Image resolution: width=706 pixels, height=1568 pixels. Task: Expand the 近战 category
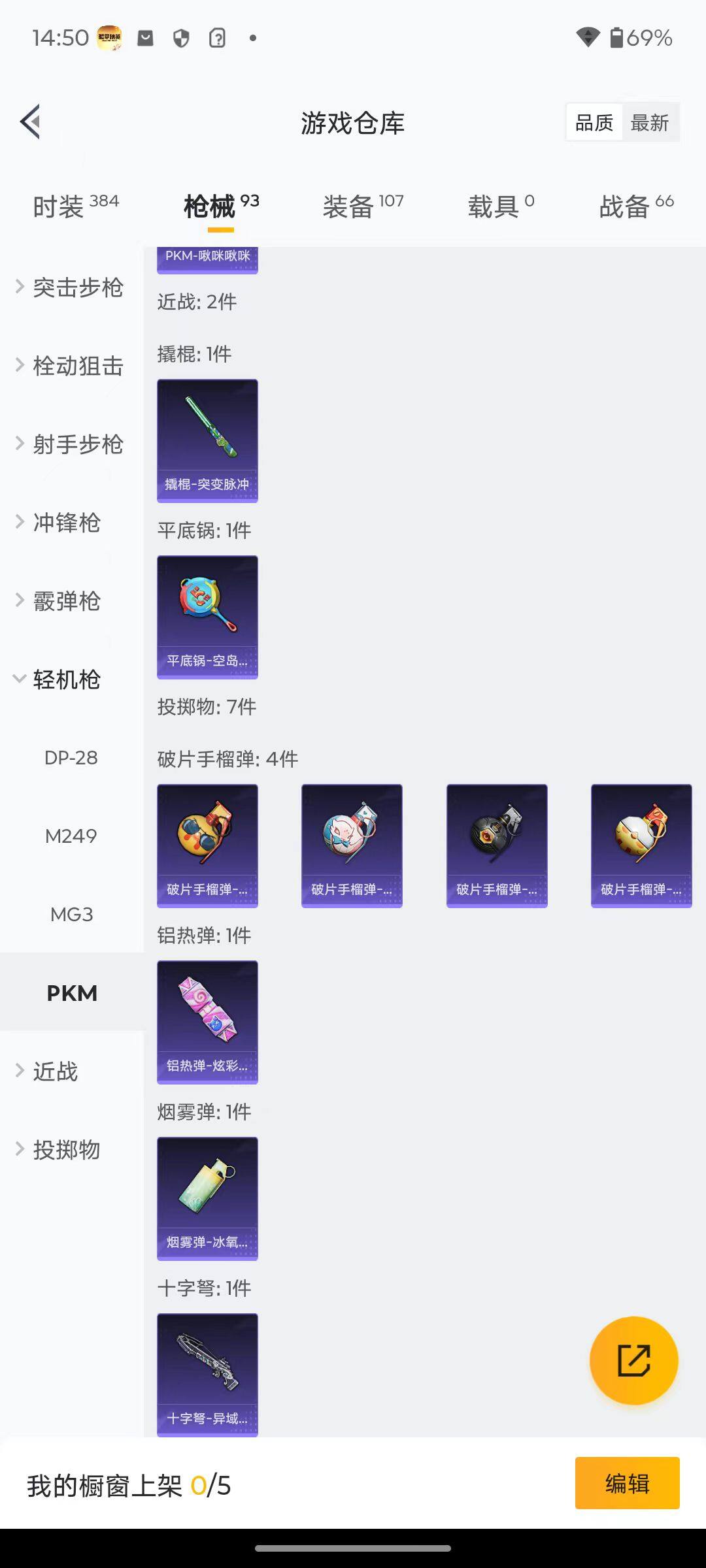[x=56, y=1071]
